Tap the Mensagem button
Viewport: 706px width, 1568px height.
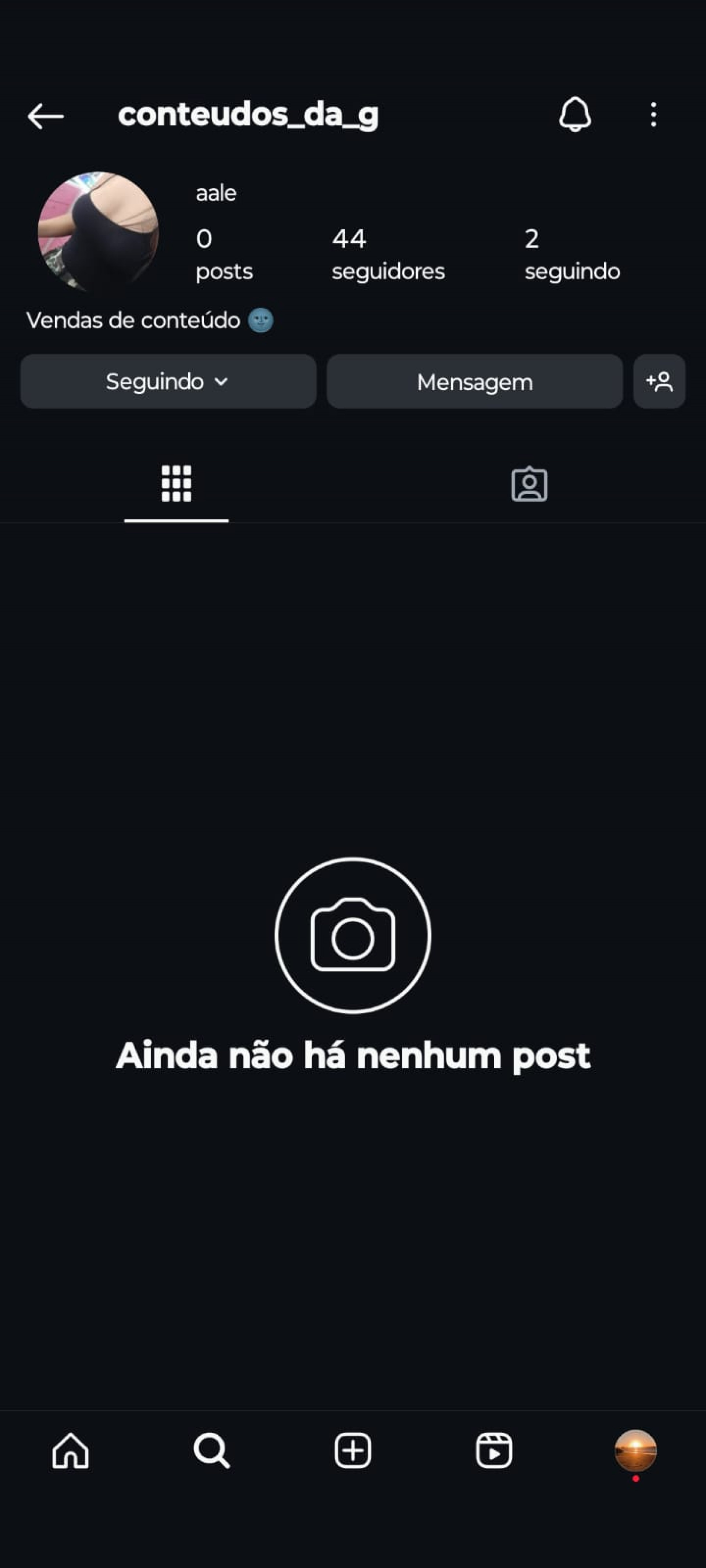tap(474, 382)
